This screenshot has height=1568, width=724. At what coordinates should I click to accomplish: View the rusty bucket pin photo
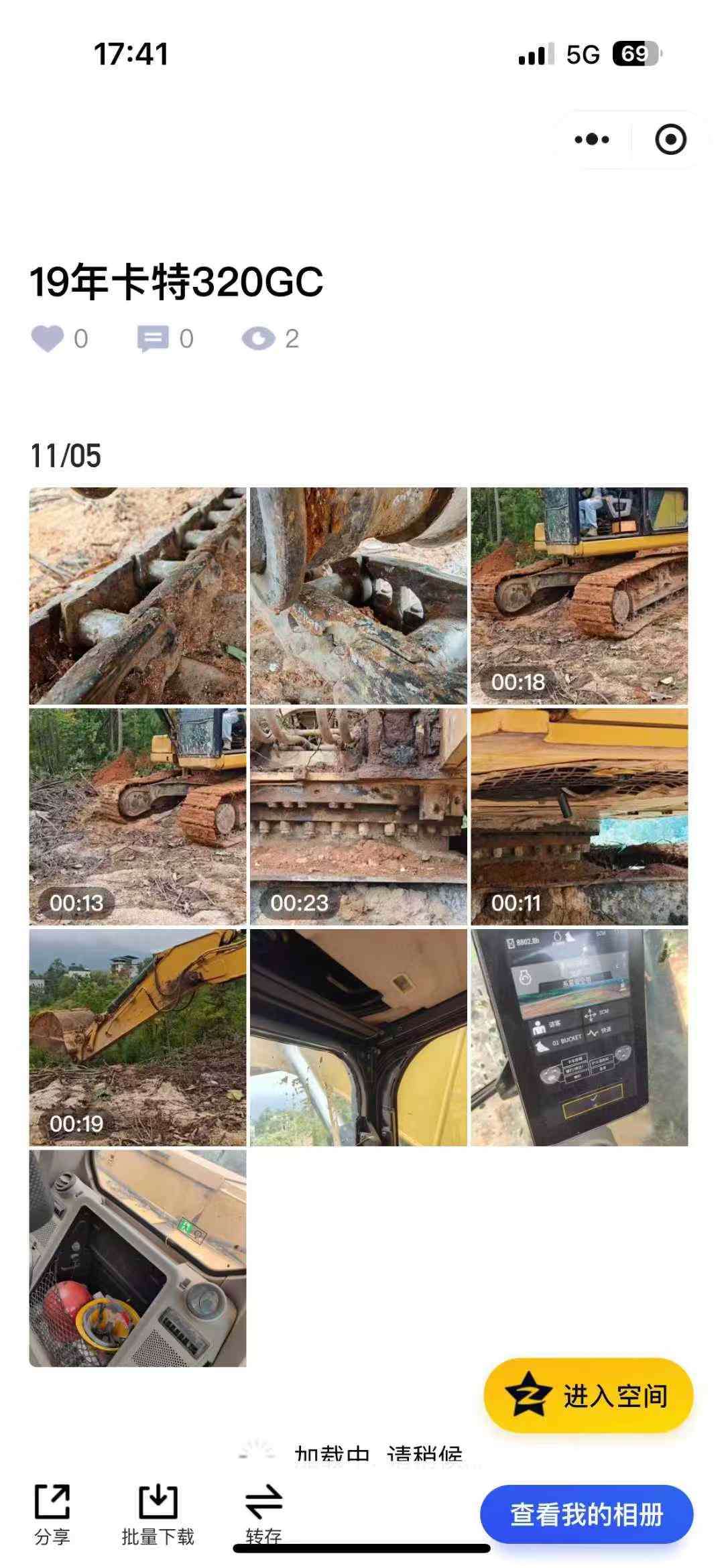coord(358,595)
